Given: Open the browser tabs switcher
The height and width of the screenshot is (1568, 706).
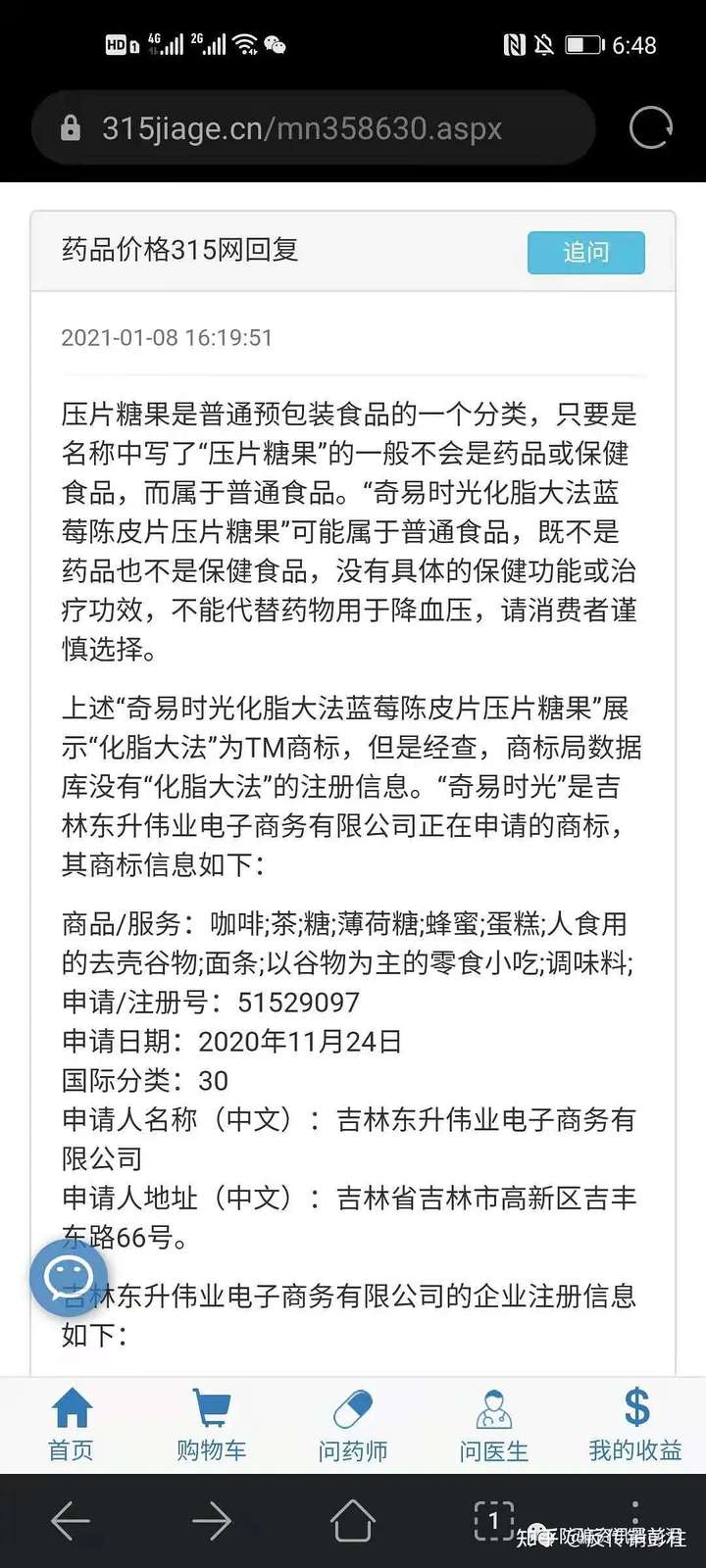Looking at the screenshot, I should tap(493, 1521).
